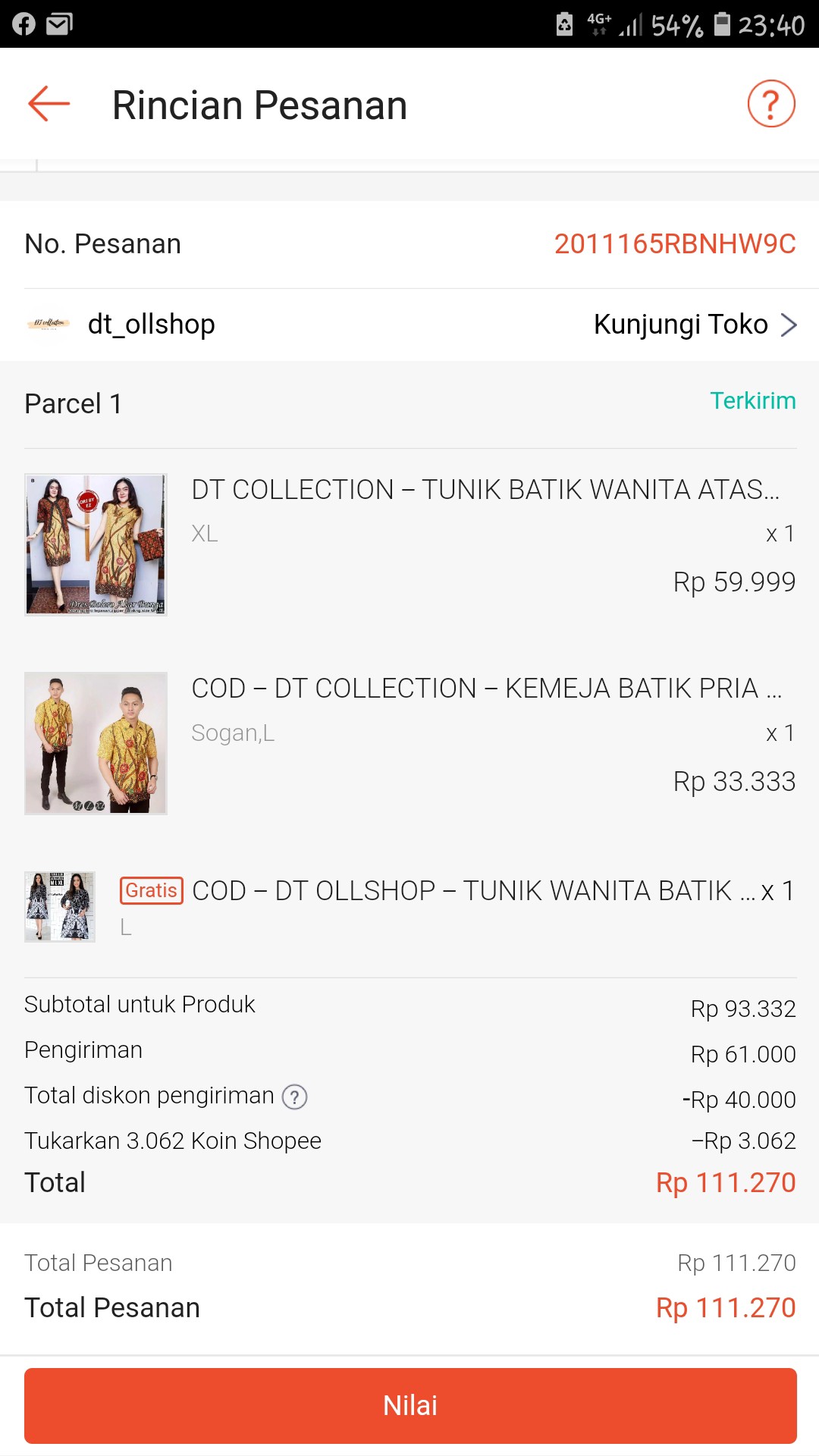819x1456 pixels.
Task: Tap the VPN key icon in status bar
Action: (x=562, y=24)
